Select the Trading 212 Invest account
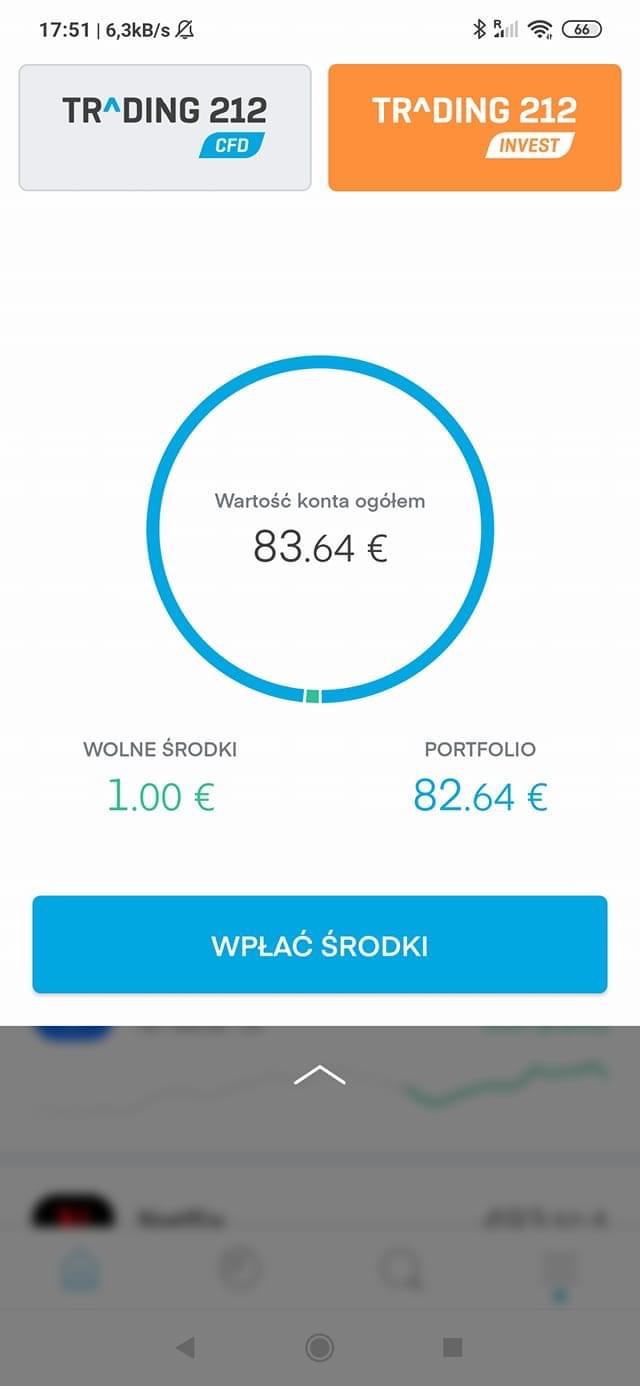Screen dimensions: 640x1386 (475, 127)
